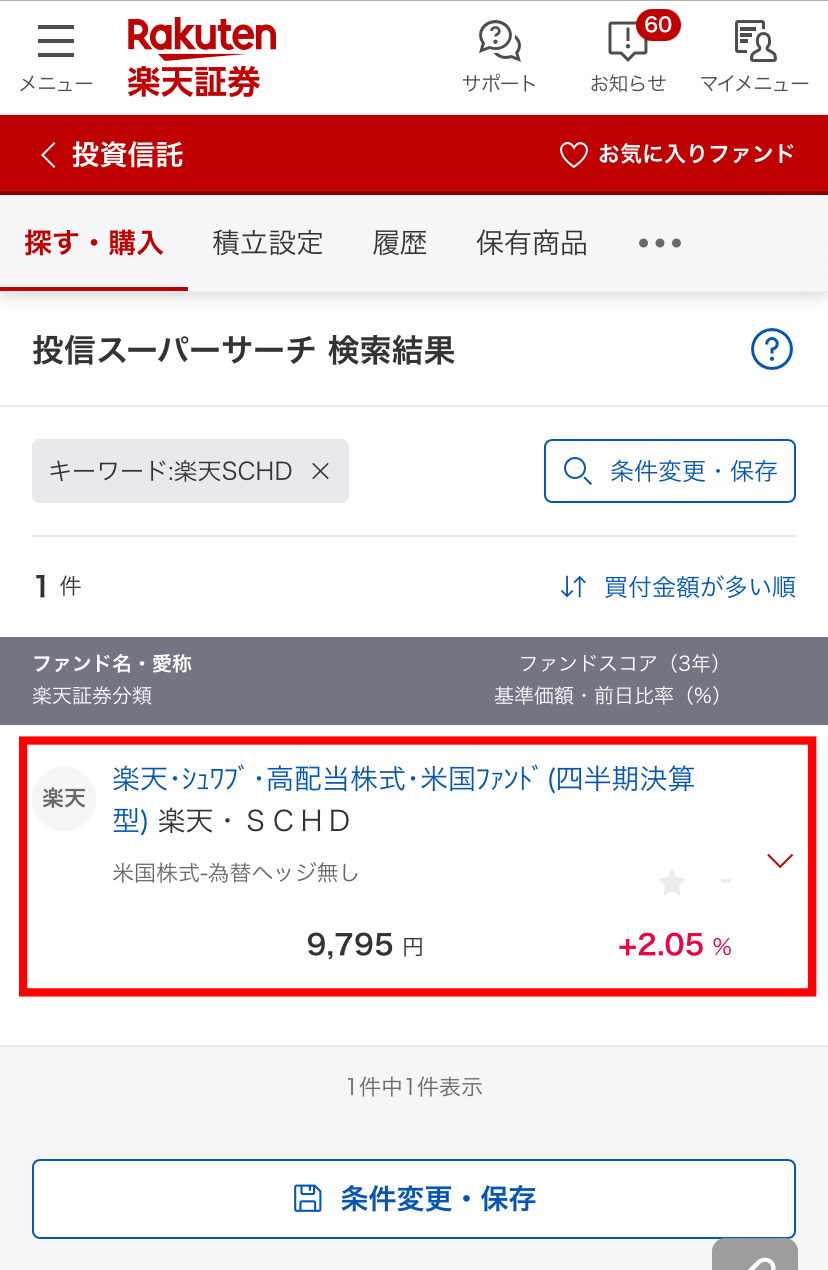
Task: Tap 条件変更・保存 with the search icon
Action: 670,471
